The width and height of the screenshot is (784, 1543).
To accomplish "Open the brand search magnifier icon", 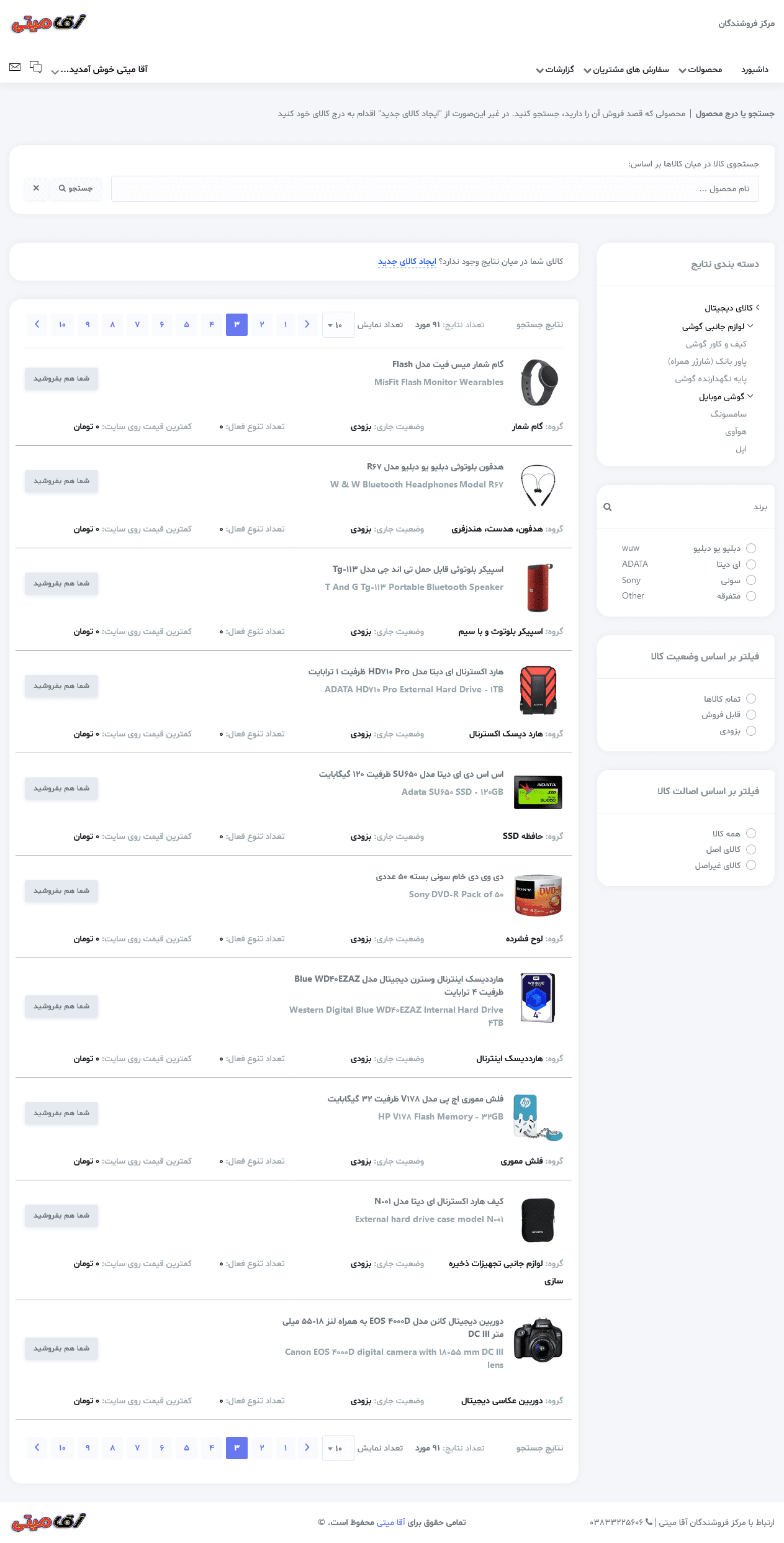I will point(608,507).
